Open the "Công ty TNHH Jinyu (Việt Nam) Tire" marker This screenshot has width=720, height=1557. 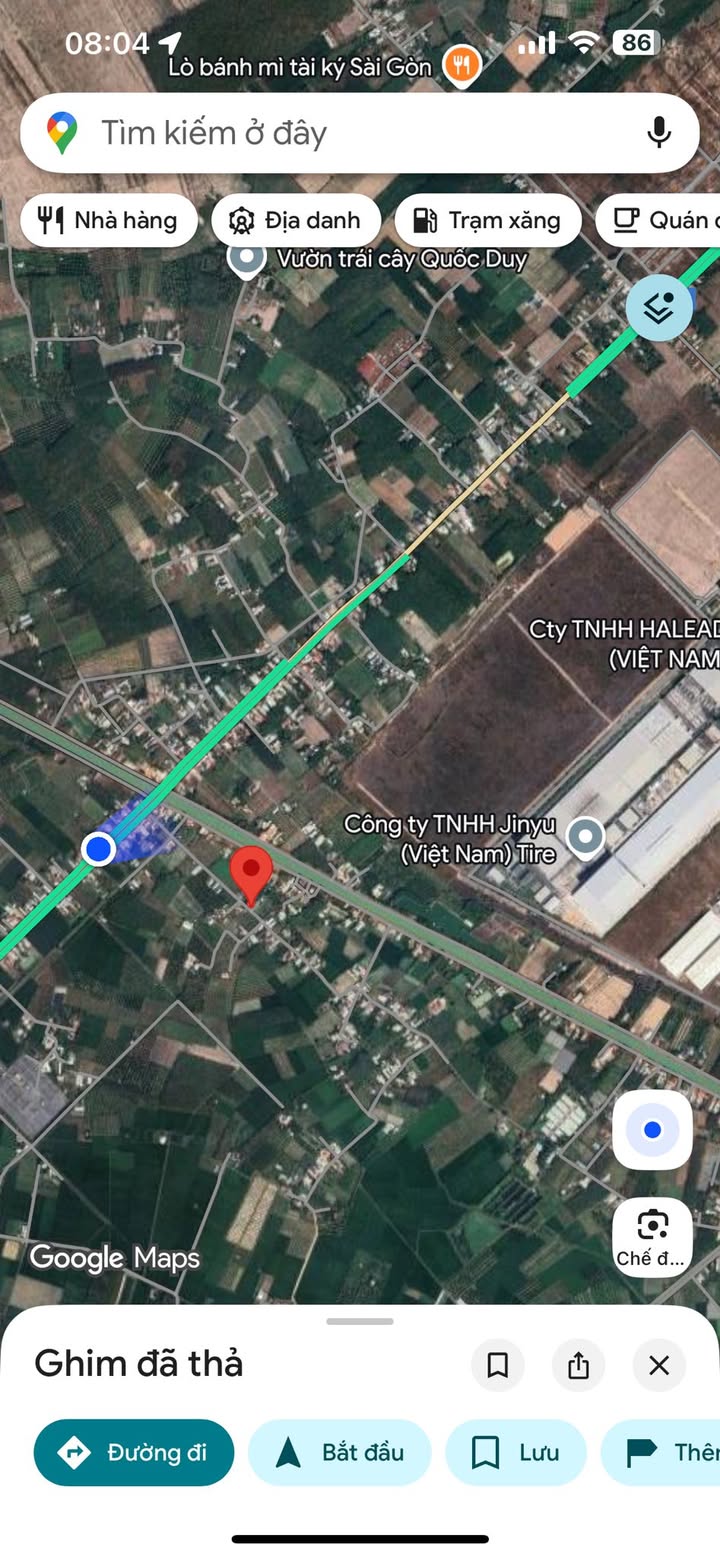585,836
